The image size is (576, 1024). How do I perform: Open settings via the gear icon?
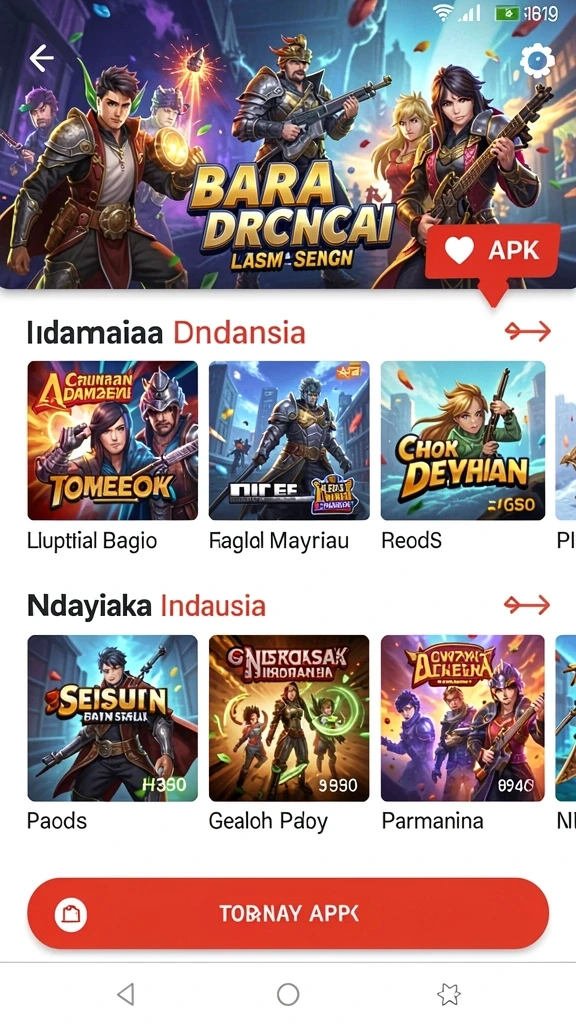[x=537, y=60]
